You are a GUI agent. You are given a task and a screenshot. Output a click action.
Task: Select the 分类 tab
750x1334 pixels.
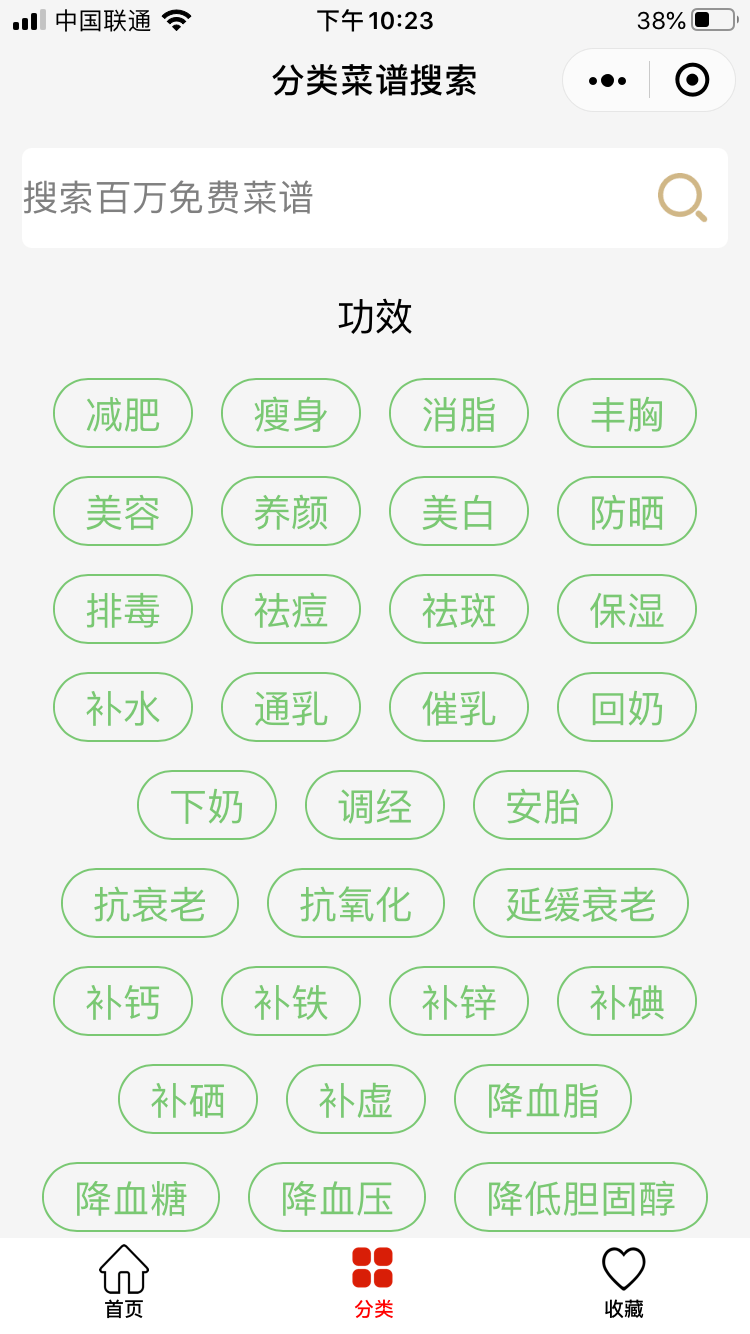(x=373, y=1282)
